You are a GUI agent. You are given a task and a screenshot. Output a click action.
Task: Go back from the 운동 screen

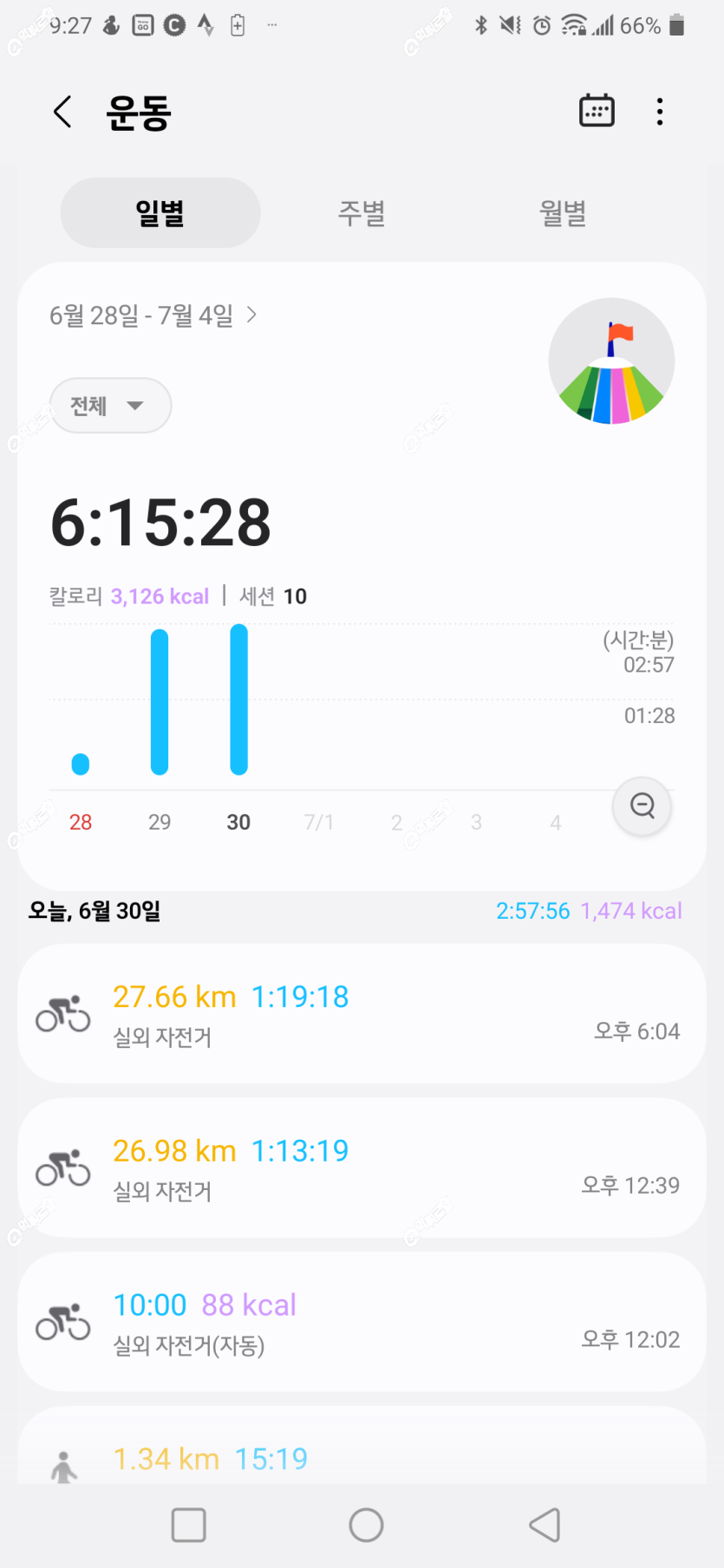pyautogui.click(x=62, y=112)
